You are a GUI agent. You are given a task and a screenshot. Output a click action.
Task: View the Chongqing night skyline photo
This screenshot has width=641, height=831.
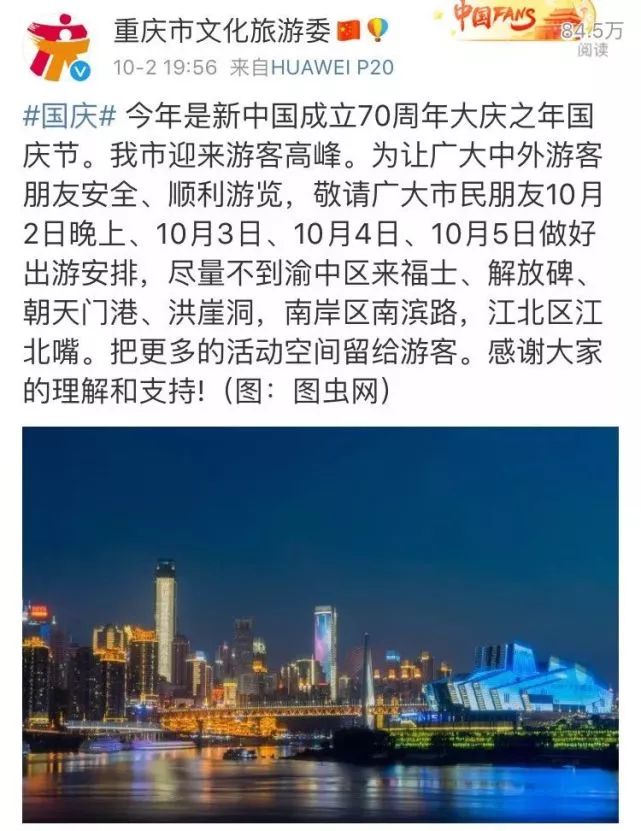pos(320,625)
